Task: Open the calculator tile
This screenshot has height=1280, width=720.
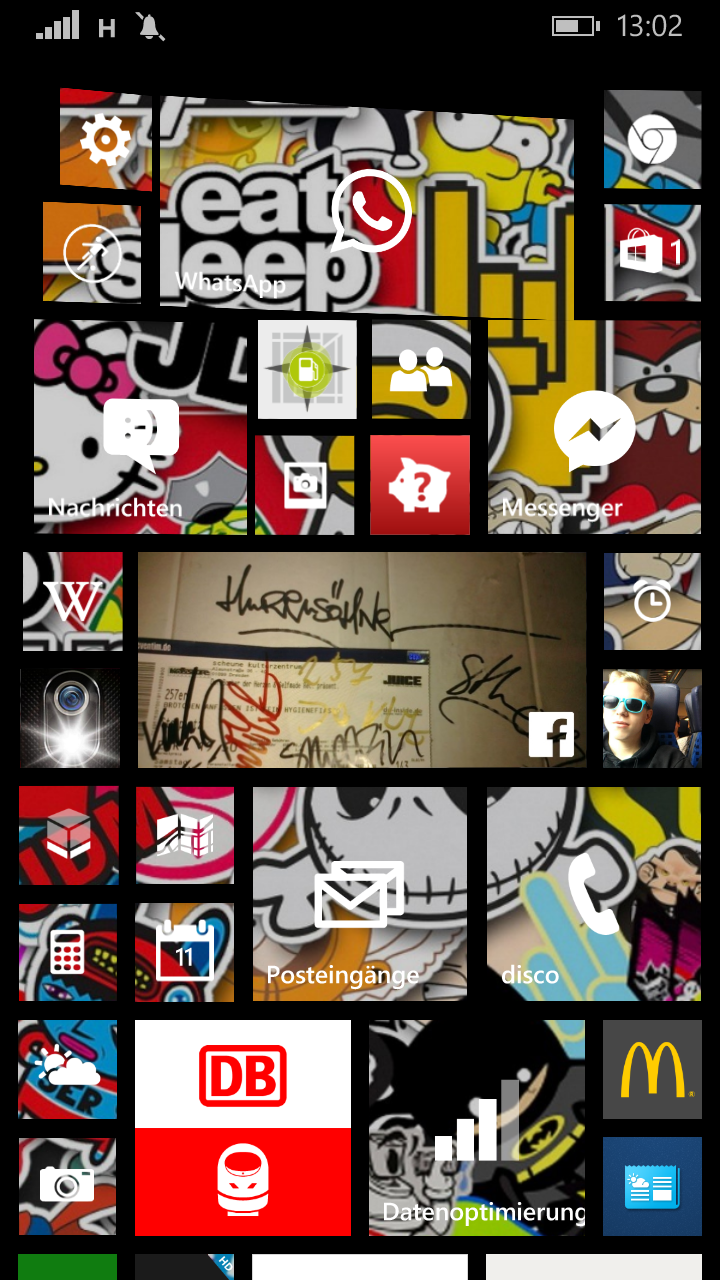Action: point(68,952)
